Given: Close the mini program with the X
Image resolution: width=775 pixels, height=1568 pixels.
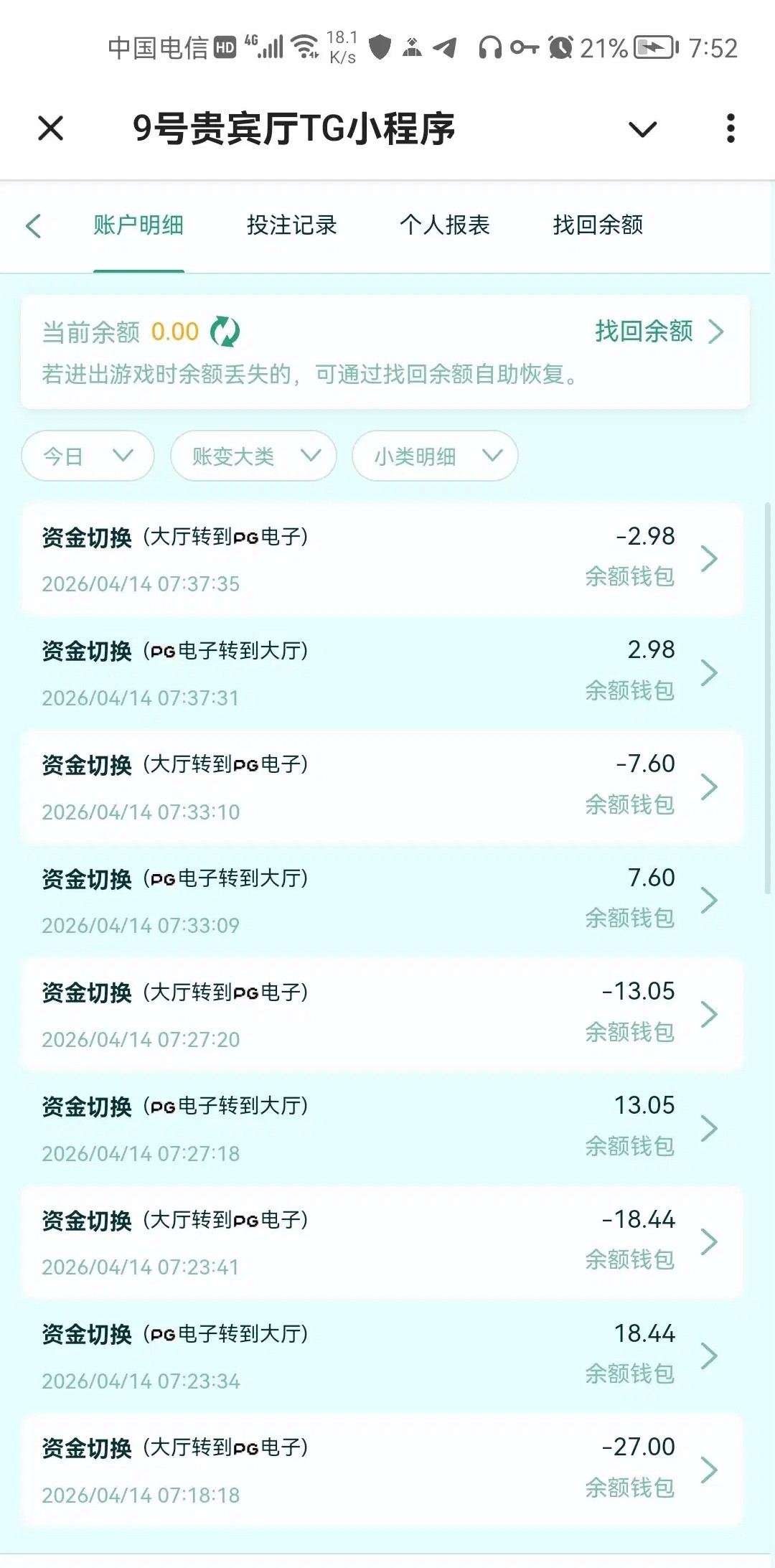Looking at the screenshot, I should (50, 129).
